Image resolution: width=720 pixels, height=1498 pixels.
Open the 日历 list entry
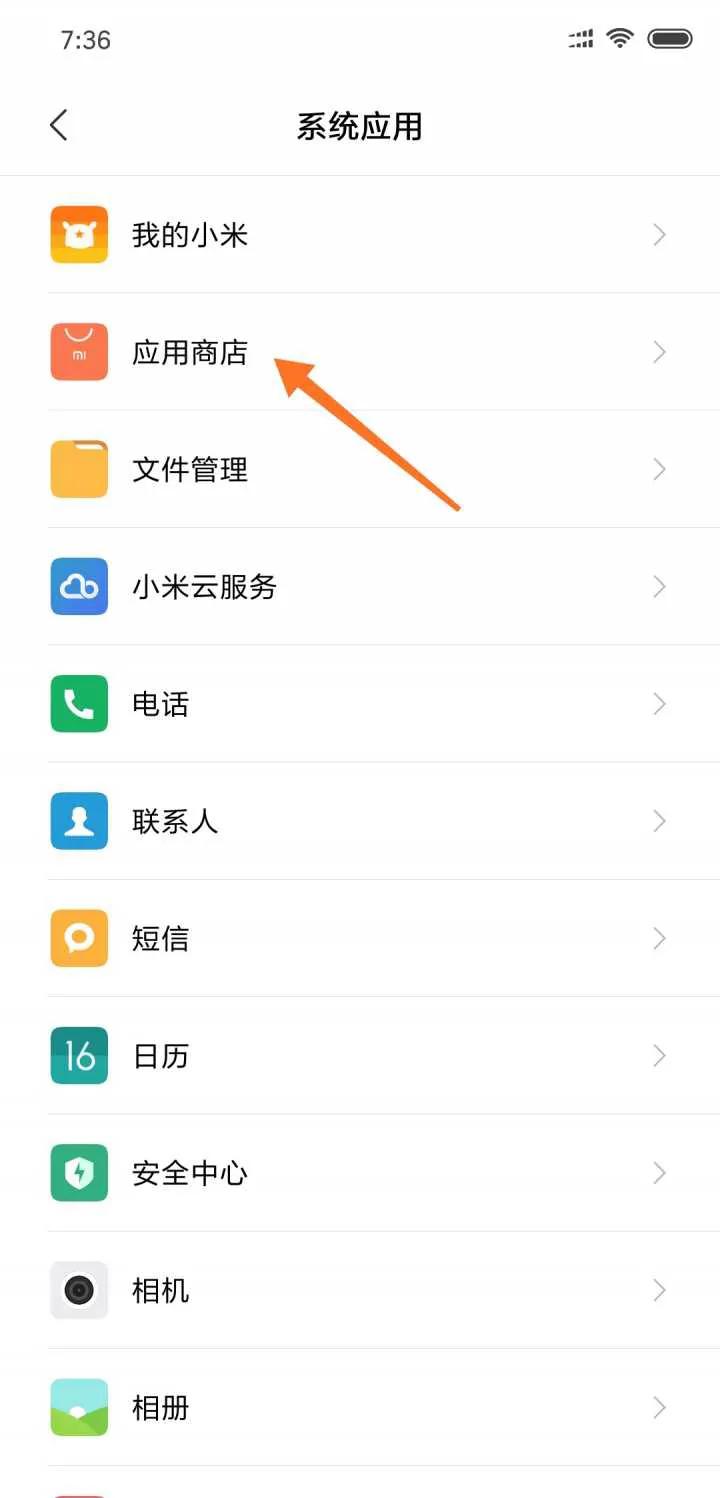tap(360, 1055)
